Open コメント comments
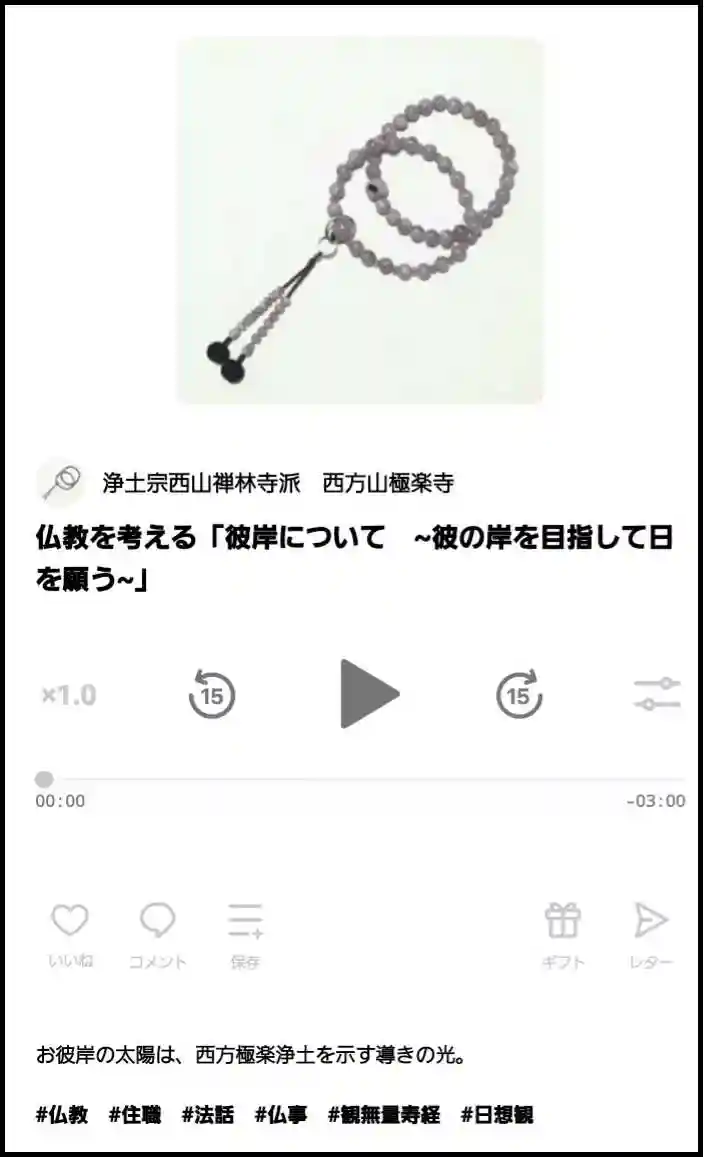 coord(158,934)
